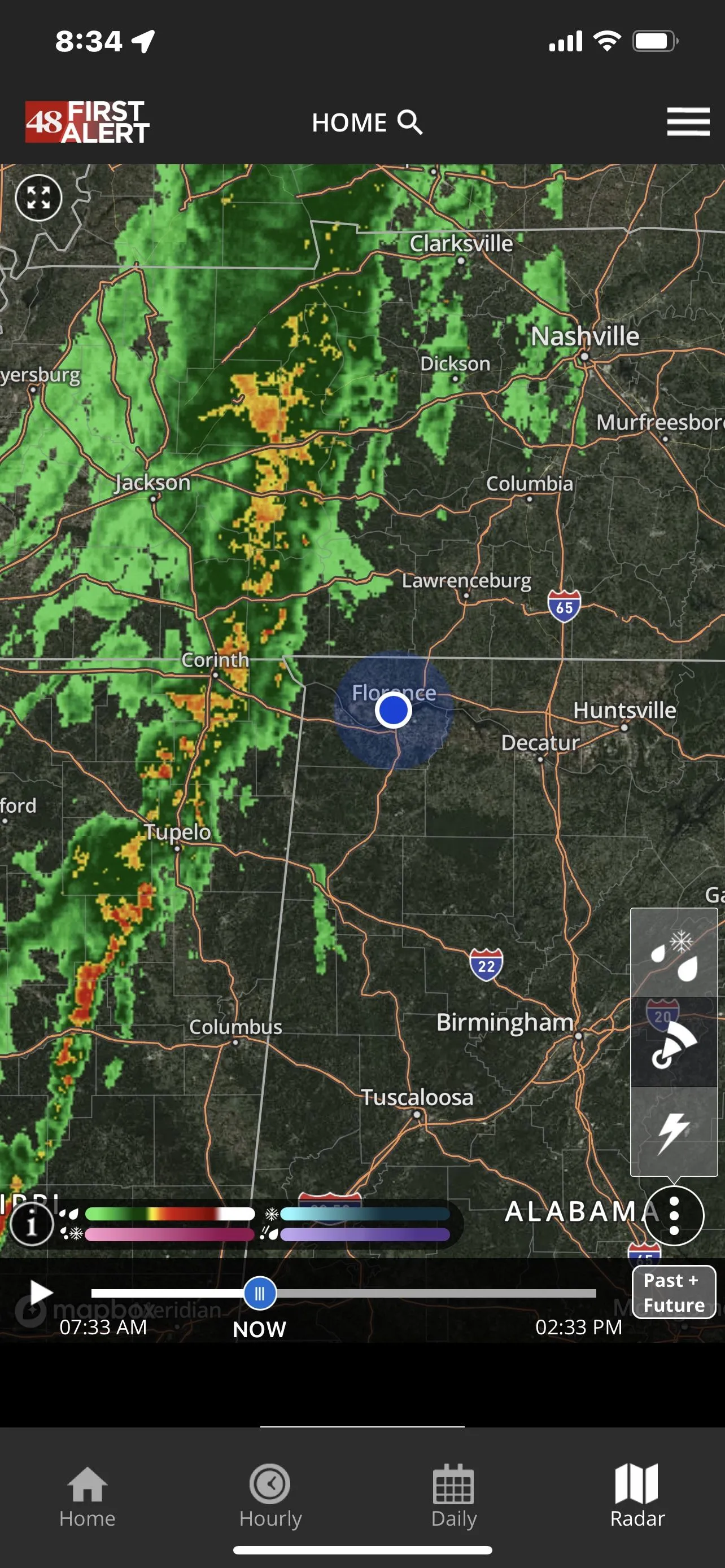Switch to the Daily tab
This screenshot has width=725, height=1568.
point(453,1496)
